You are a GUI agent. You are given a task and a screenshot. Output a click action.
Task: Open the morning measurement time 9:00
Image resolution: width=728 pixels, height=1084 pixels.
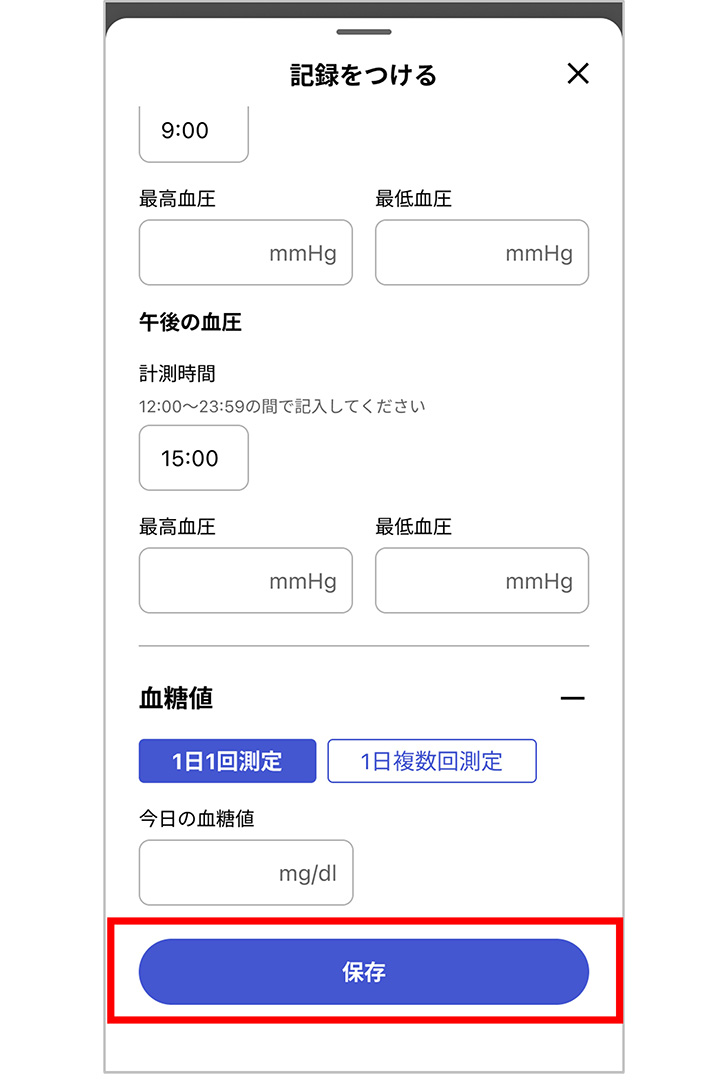[x=193, y=130]
